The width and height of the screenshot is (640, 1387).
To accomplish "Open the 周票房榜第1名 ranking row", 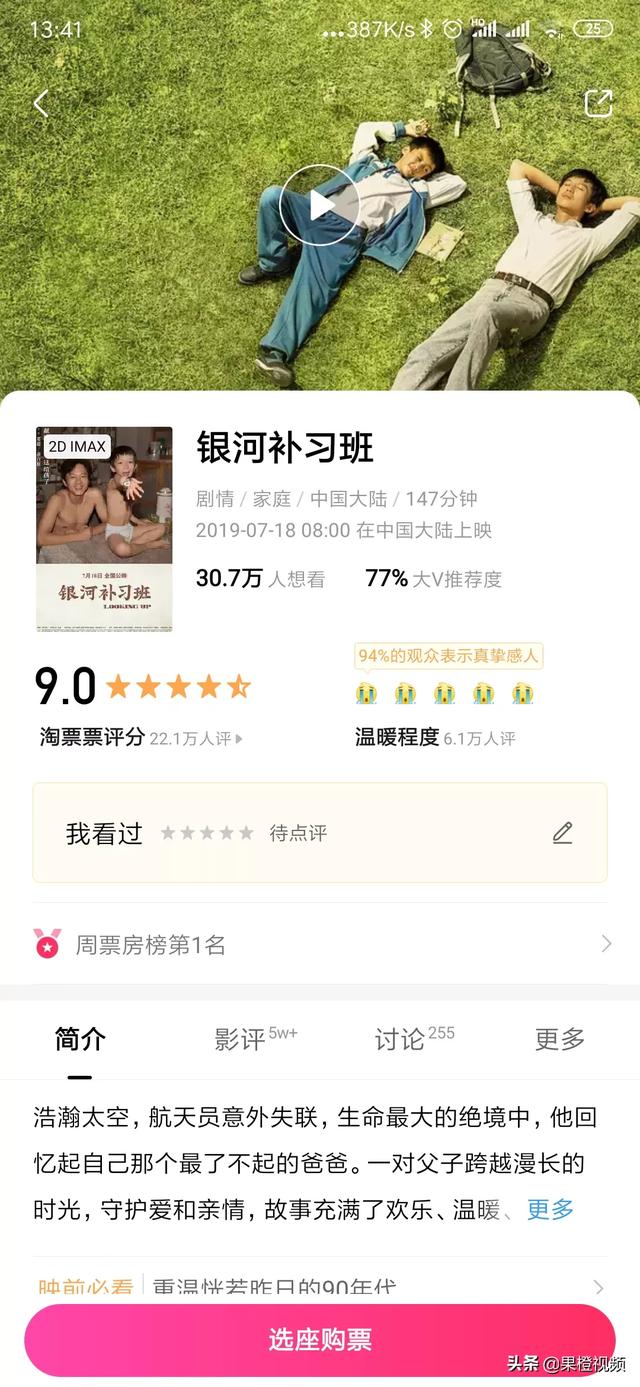I will tap(320, 944).
